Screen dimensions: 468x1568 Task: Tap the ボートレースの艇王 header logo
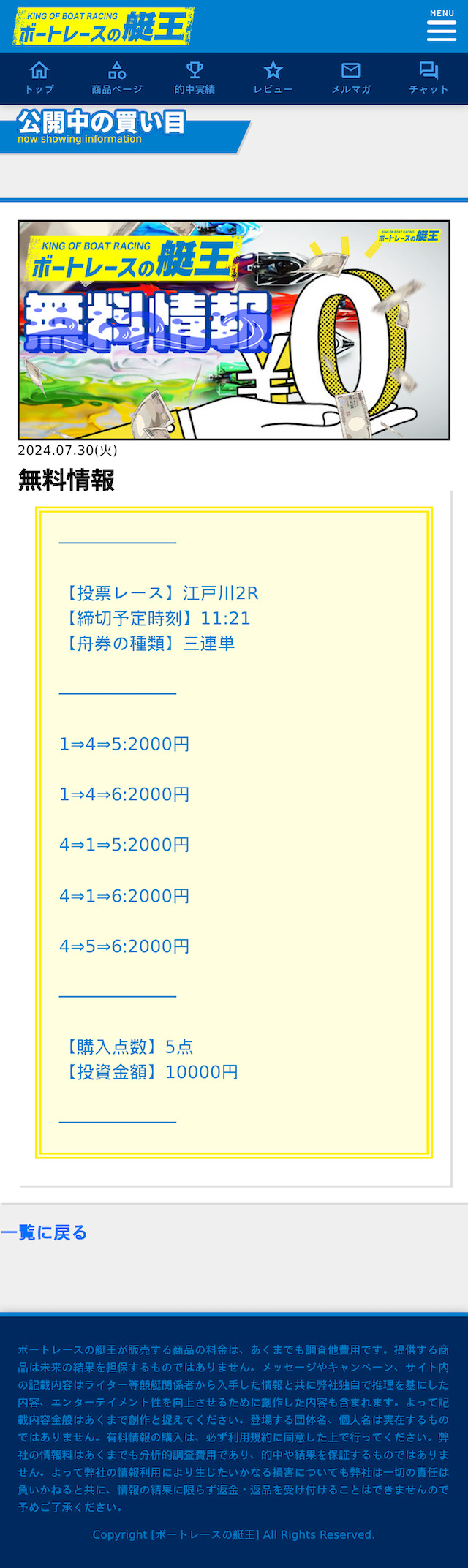[x=103, y=27]
